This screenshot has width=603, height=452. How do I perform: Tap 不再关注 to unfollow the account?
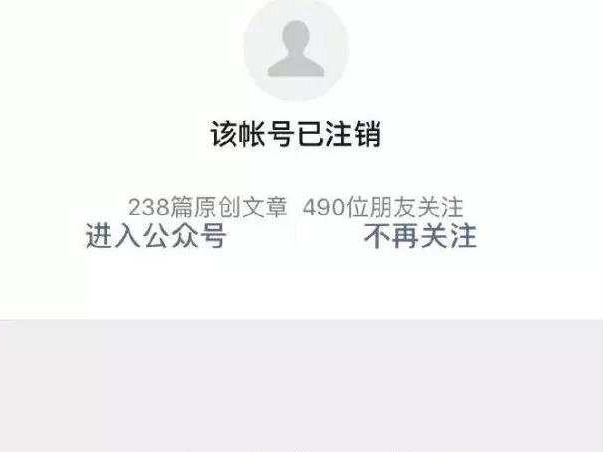419,237
